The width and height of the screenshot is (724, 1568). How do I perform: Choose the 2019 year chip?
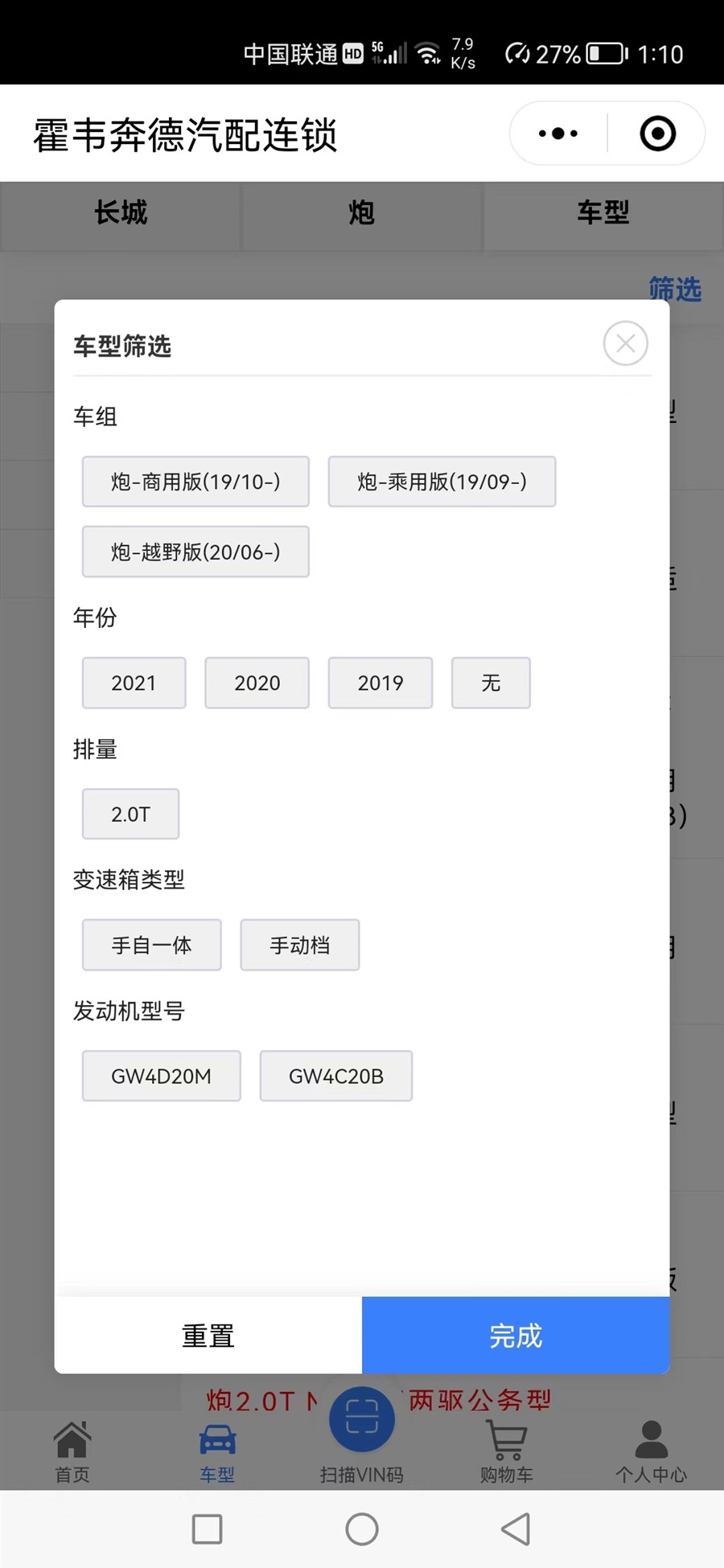(380, 683)
